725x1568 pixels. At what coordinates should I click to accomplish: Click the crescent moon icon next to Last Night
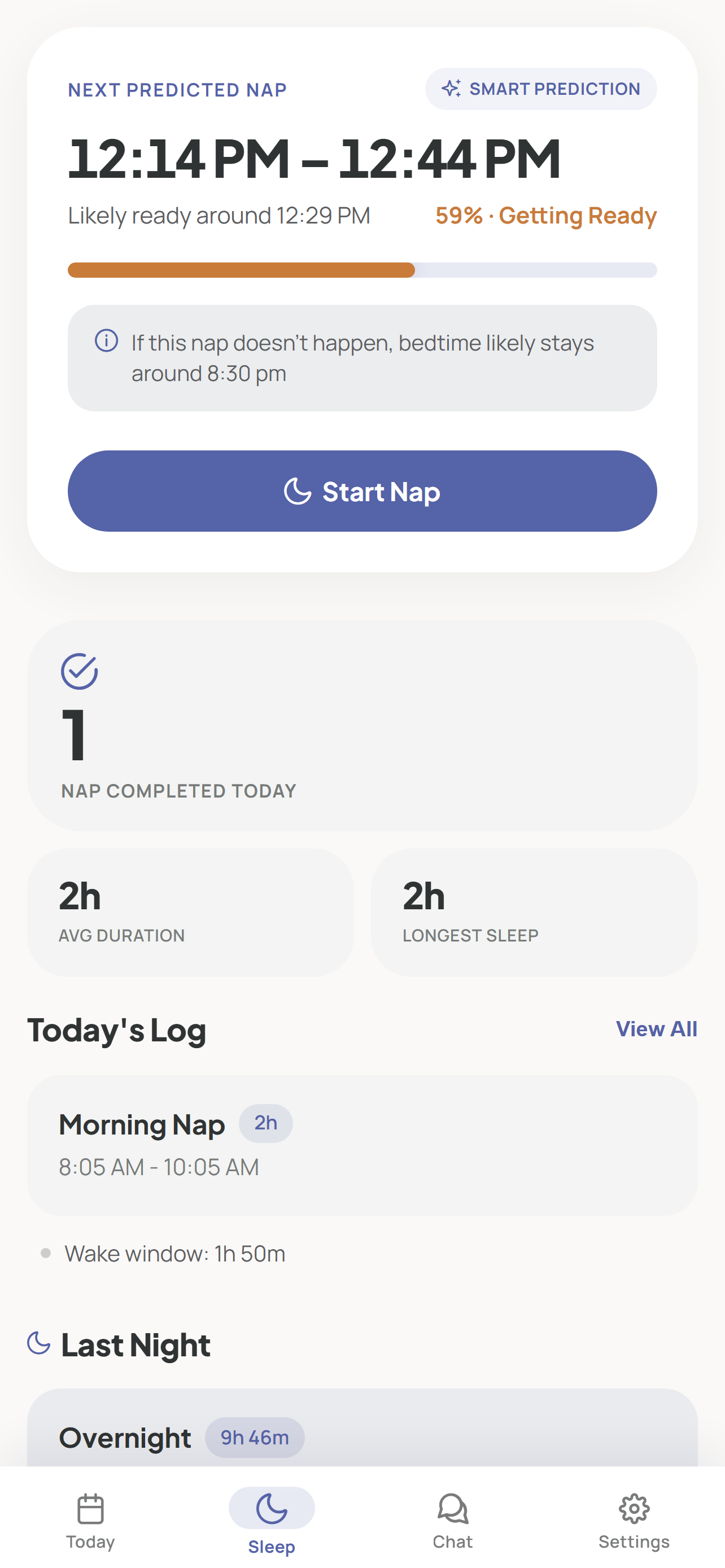(38, 1343)
